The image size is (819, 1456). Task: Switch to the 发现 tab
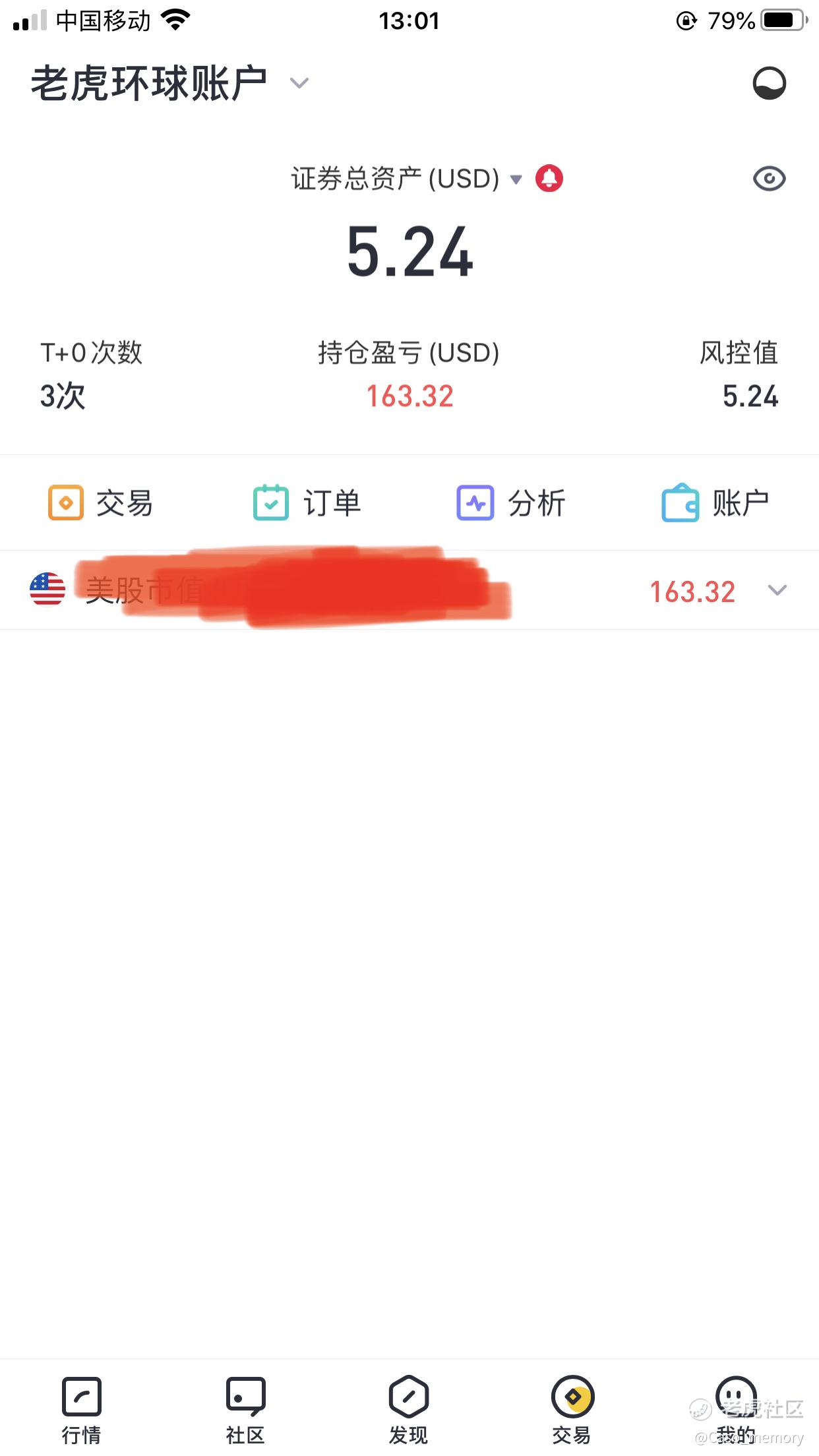point(409,1410)
